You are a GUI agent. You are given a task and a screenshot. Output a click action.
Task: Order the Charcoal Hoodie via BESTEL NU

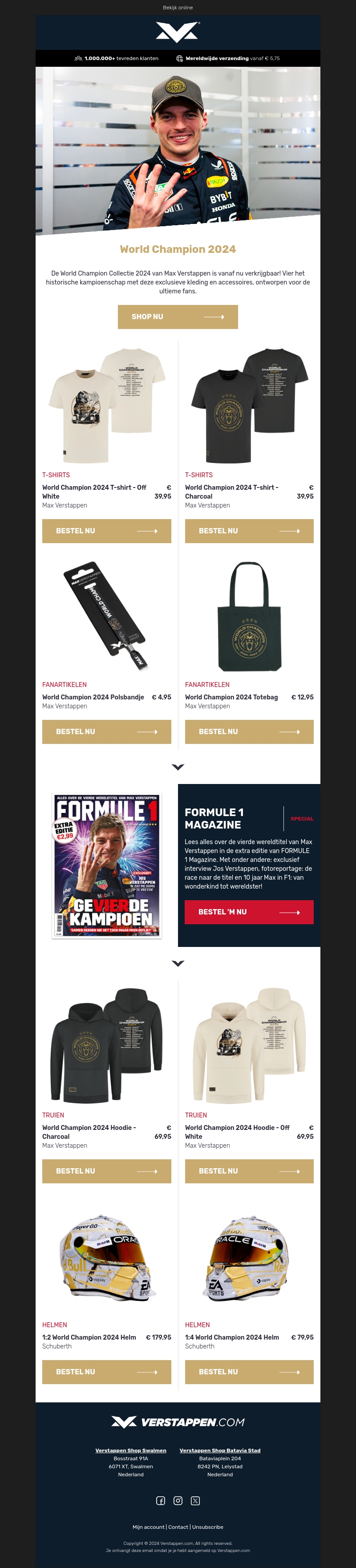(x=106, y=1171)
